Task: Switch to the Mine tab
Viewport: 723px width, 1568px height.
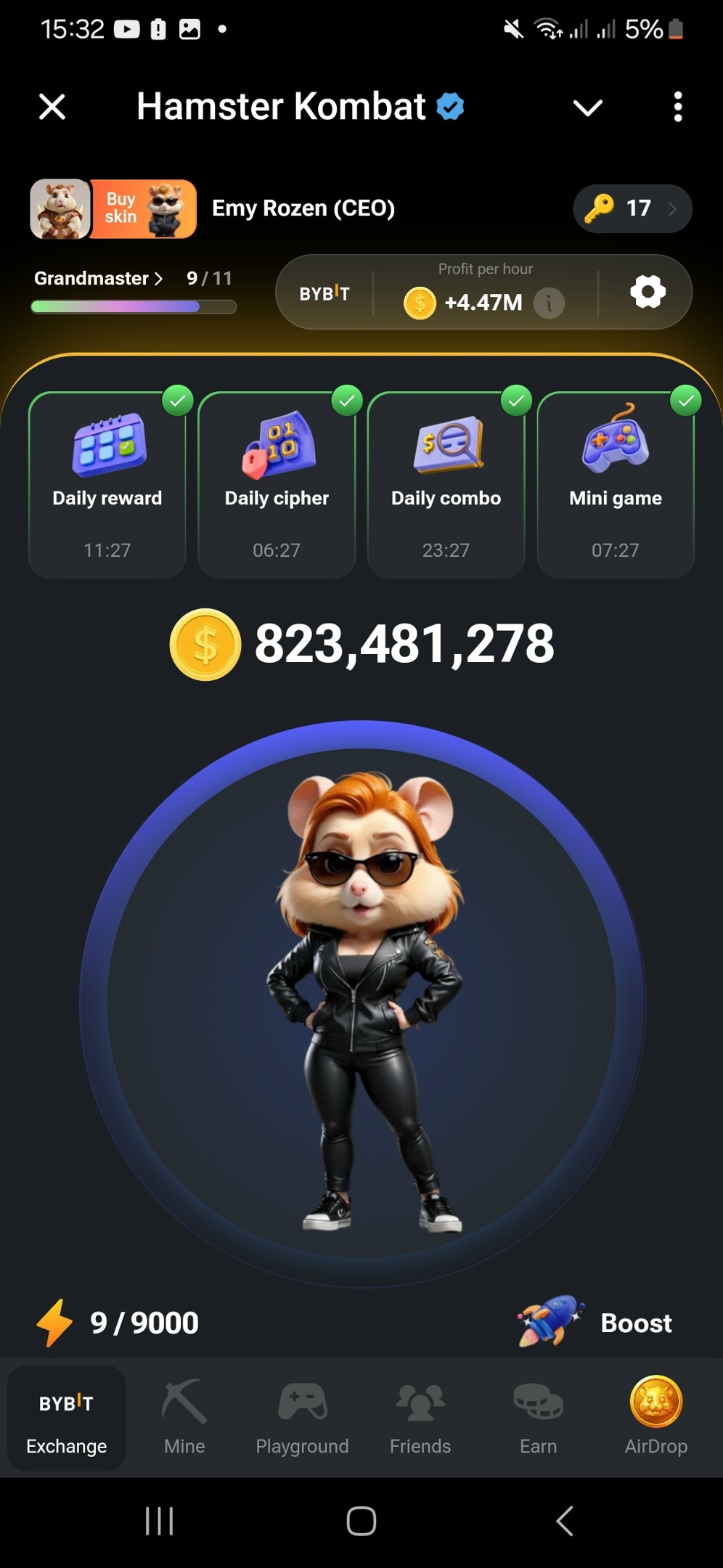Action: coord(184,1418)
